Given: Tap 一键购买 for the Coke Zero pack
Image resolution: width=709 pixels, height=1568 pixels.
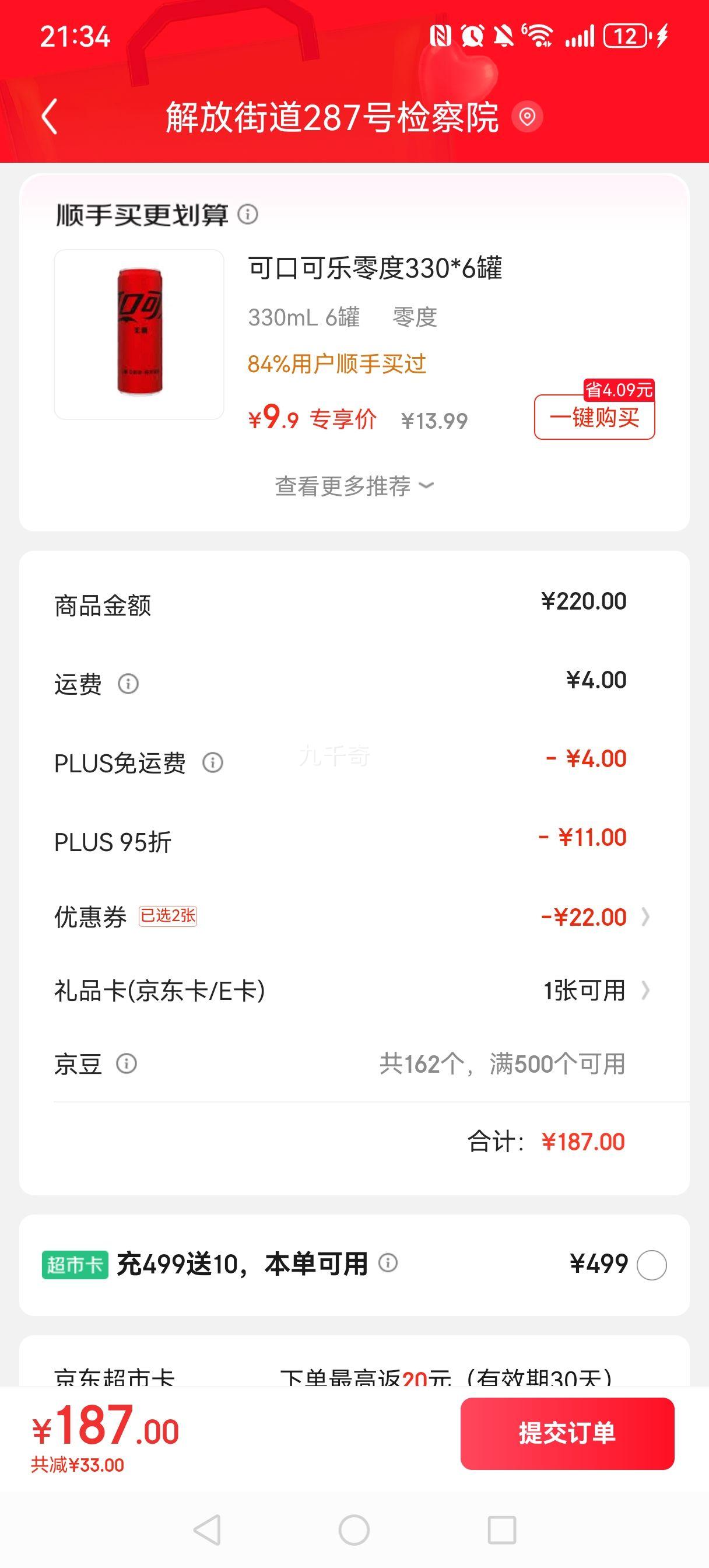Looking at the screenshot, I should [x=594, y=417].
